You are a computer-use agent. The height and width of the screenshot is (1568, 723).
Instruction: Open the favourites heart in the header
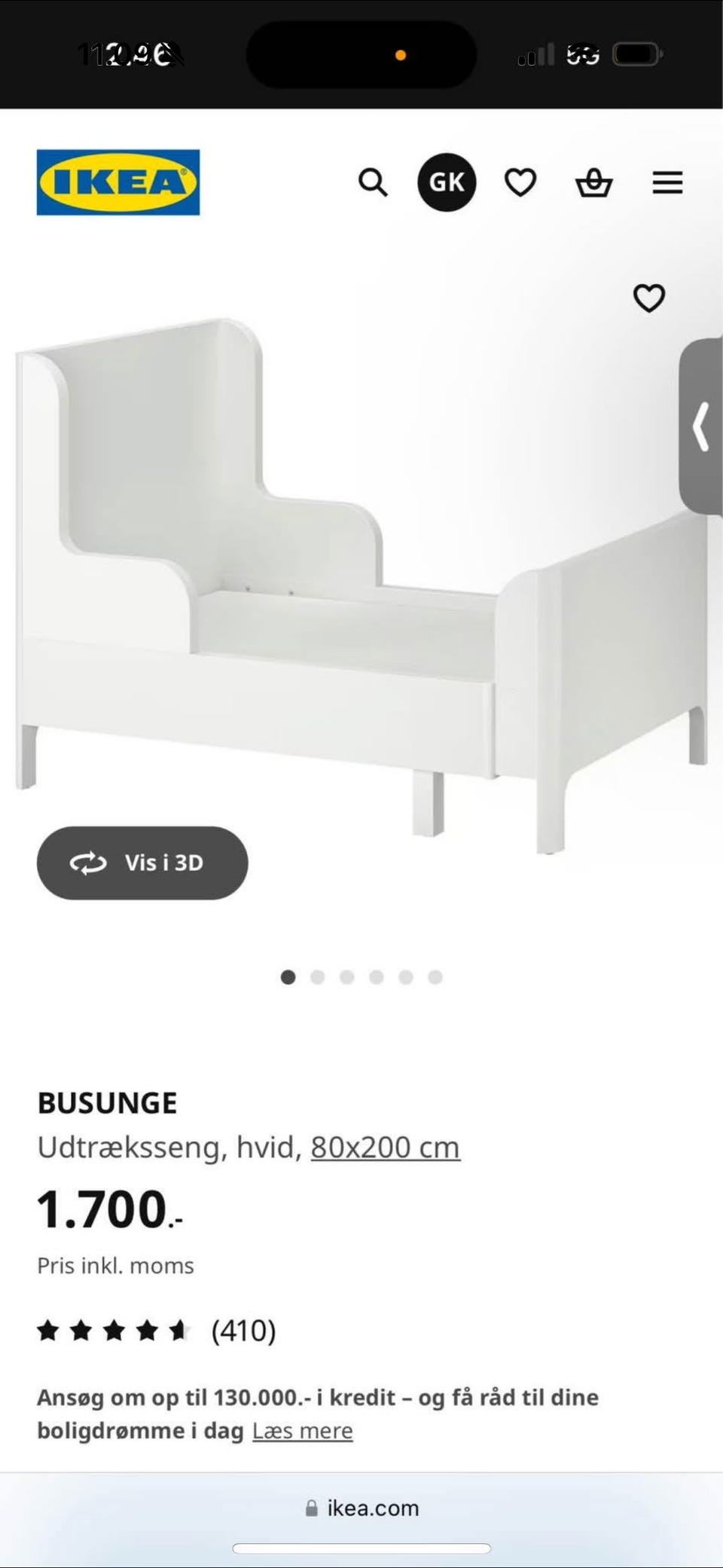coord(520,182)
